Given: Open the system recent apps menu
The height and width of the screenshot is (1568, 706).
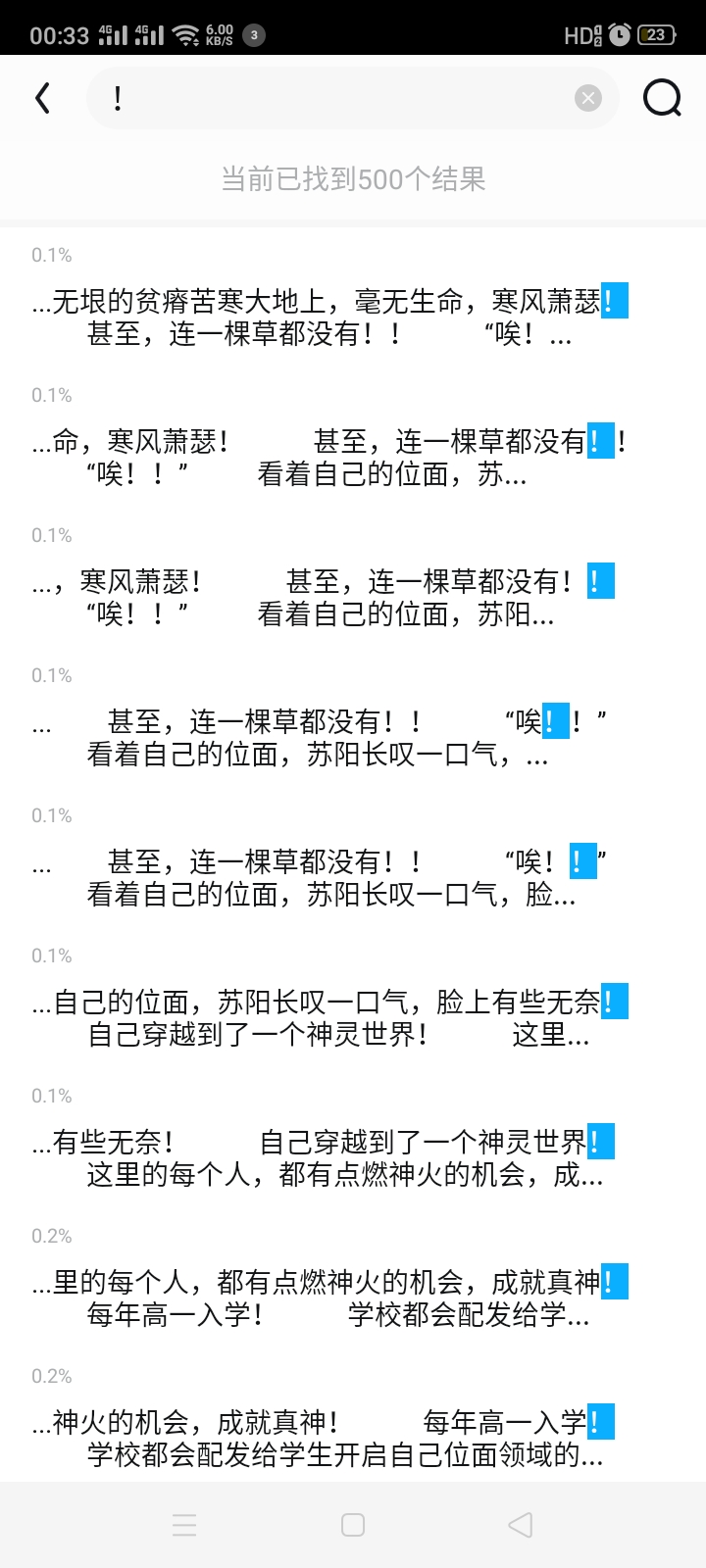Looking at the screenshot, I should coord(184,1525).
